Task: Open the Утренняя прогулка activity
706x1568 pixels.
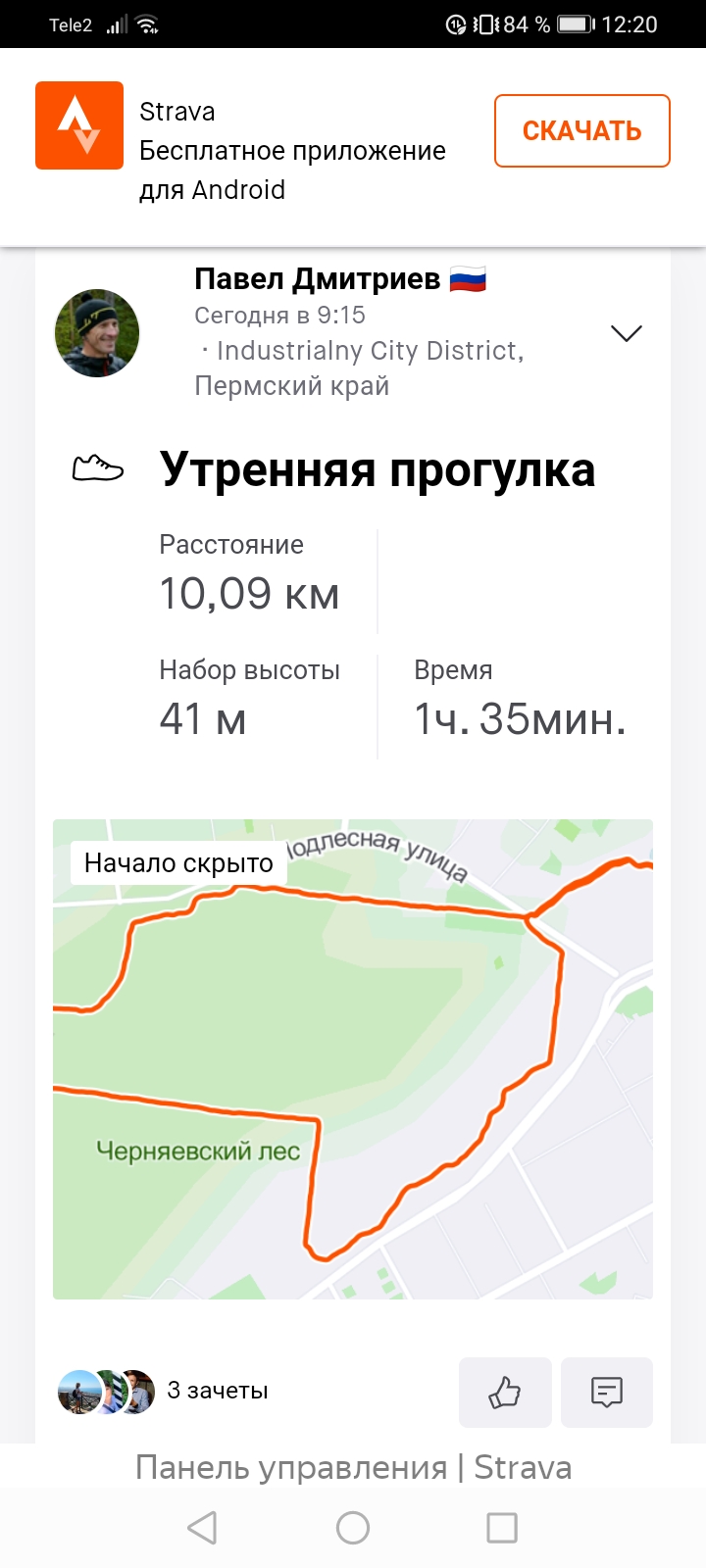Action: (378, 469)
